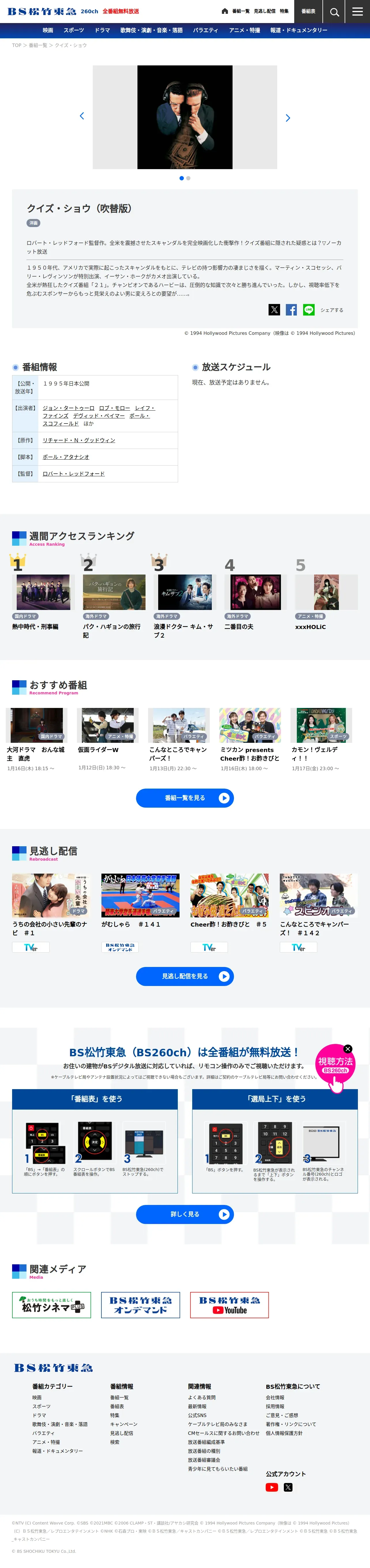The image size is (370, 1568).
Task: Open the search icon in the header
Action: [x=334, y=12]
